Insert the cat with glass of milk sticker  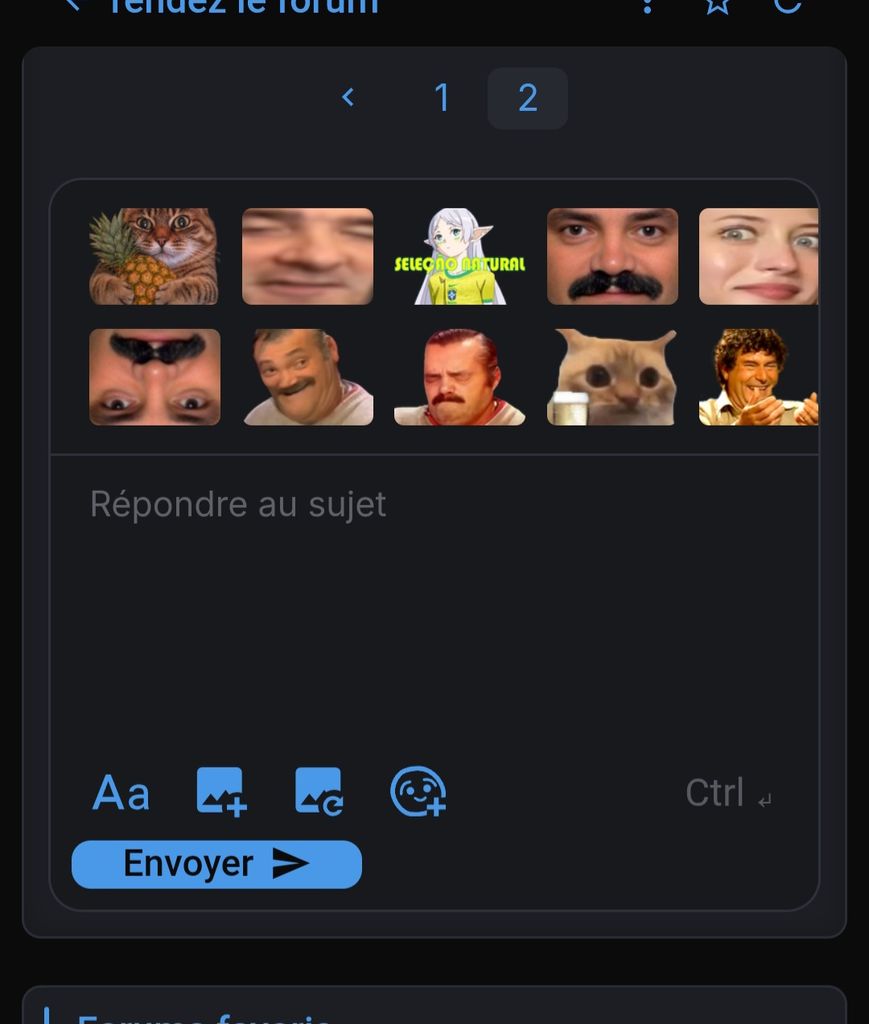tap(612, 377)
